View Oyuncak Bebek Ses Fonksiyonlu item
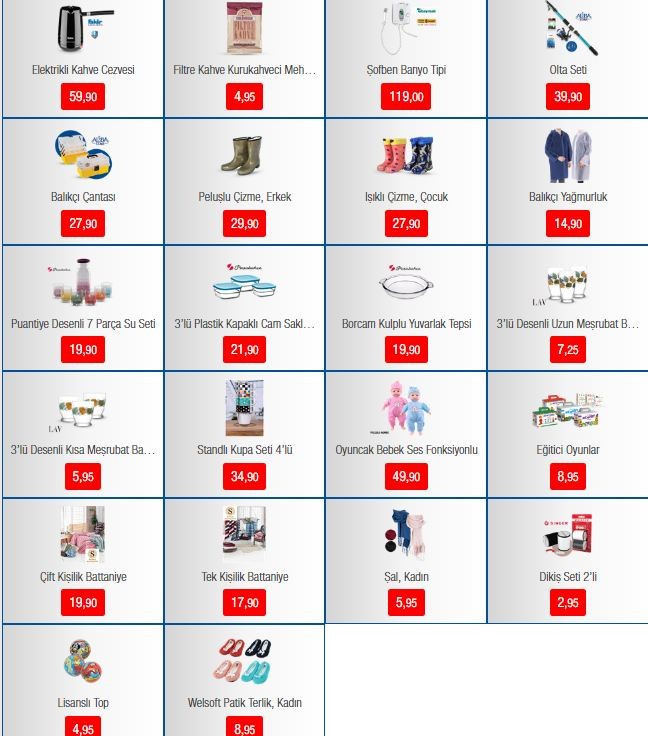This screenshot has width=648, height=736. (x=406, y=450)
